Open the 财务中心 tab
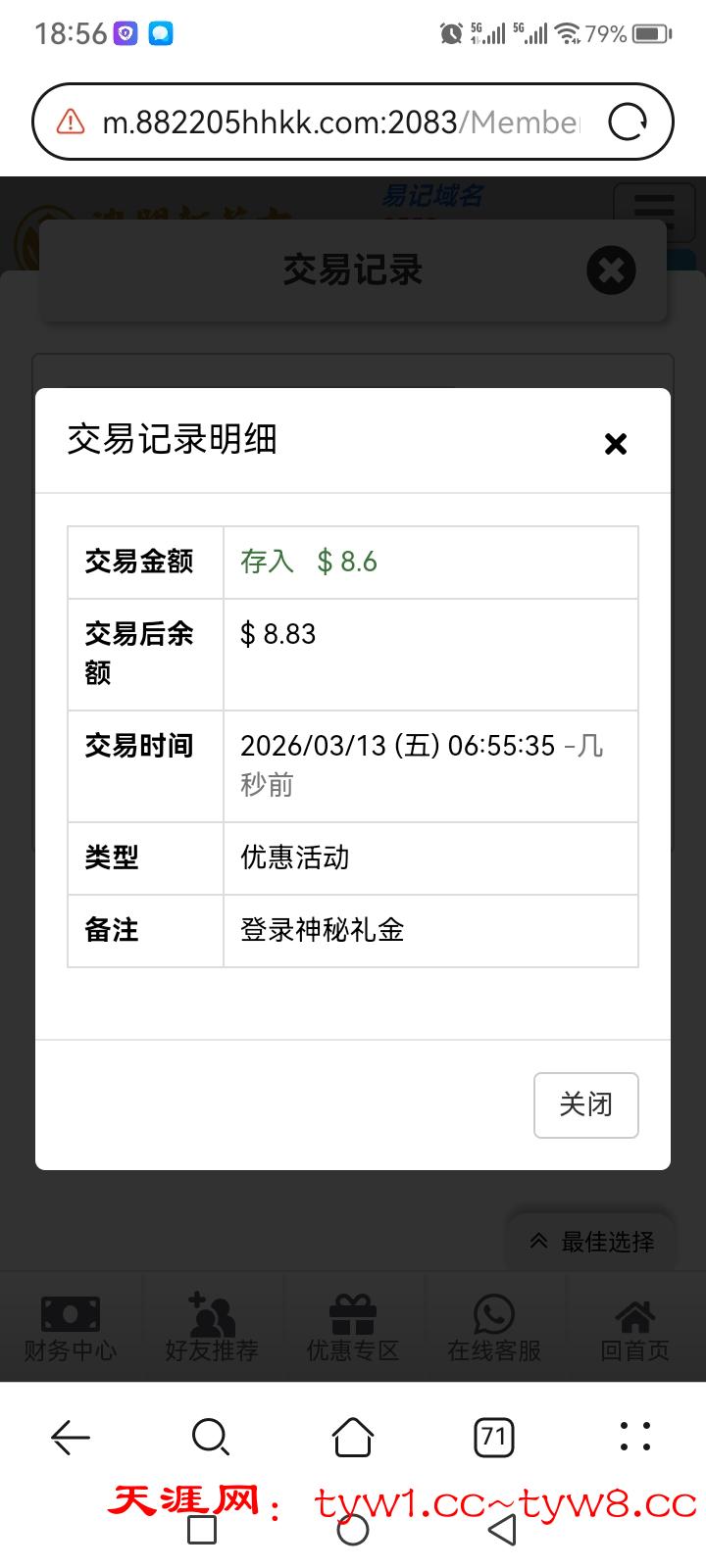 (x=71, y=1327)
